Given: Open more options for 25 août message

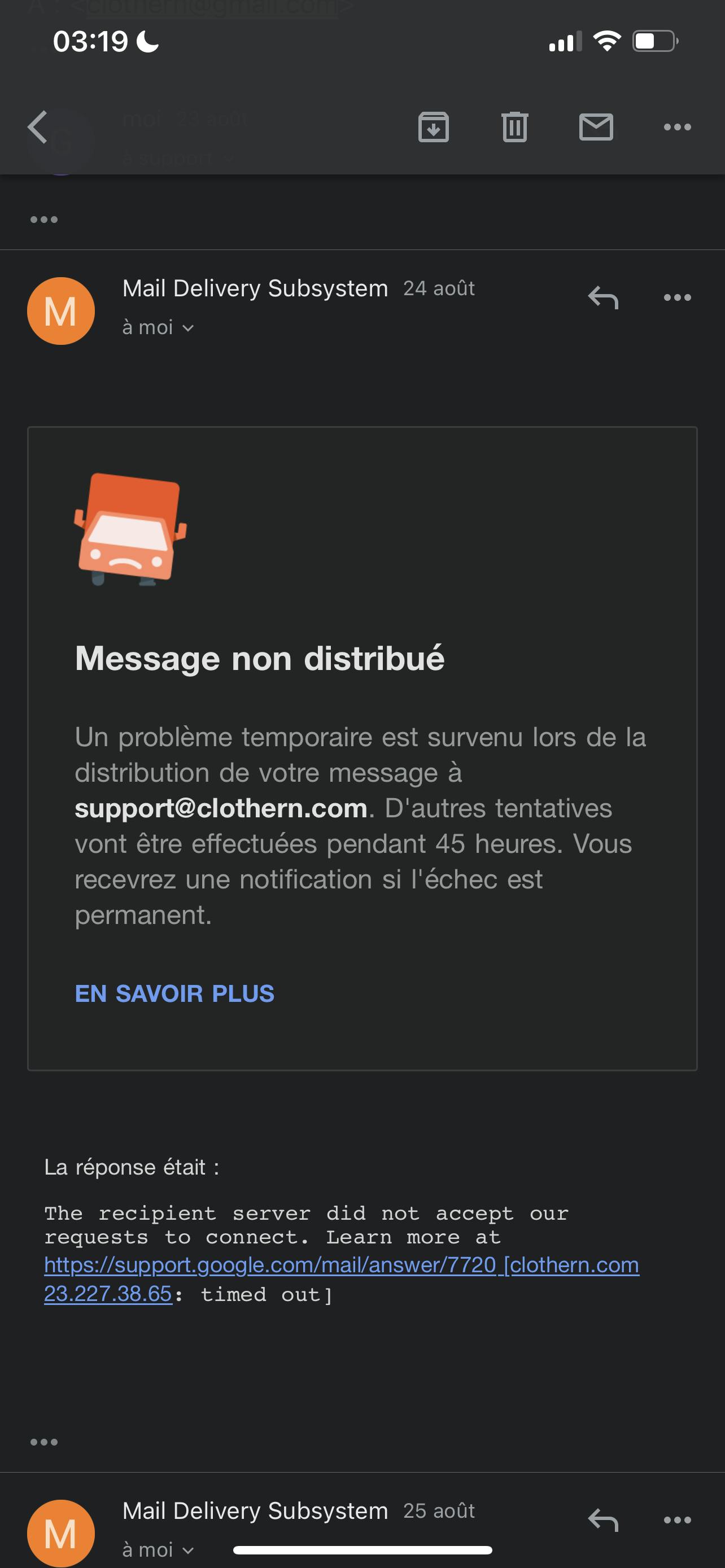Looking at the screenshot, I should [677, 1520].
